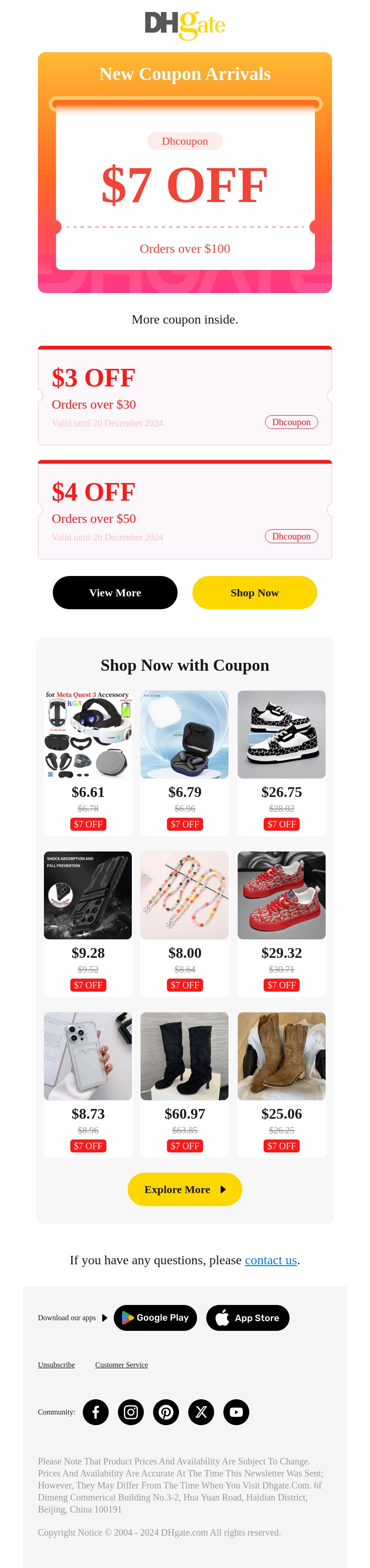Claim the $3 OFF Dhcoupon
The height and width of the screenshot is (1568, 370).
tap(291, 422)
